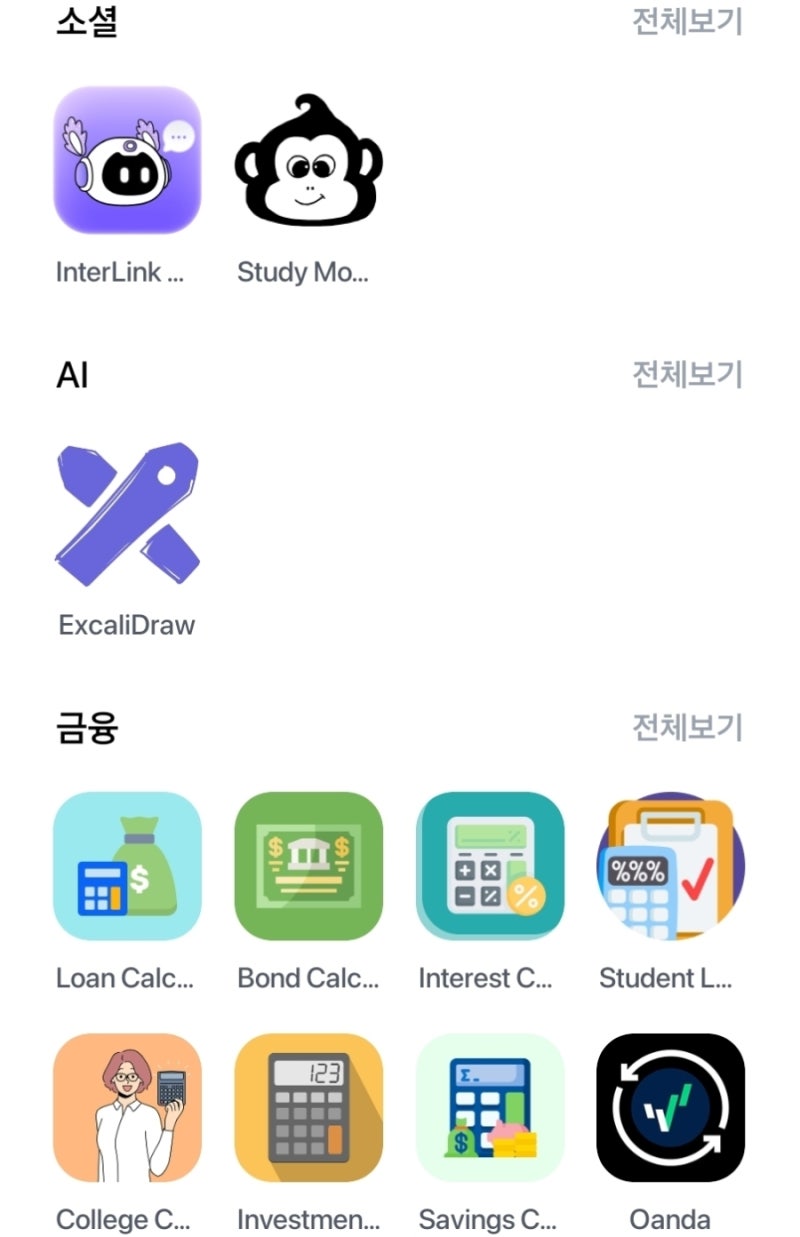The height and width of the screenshot is (1237, 800).
Task: See all apps in the 금융 section
Action: click(x=687, y=727)
